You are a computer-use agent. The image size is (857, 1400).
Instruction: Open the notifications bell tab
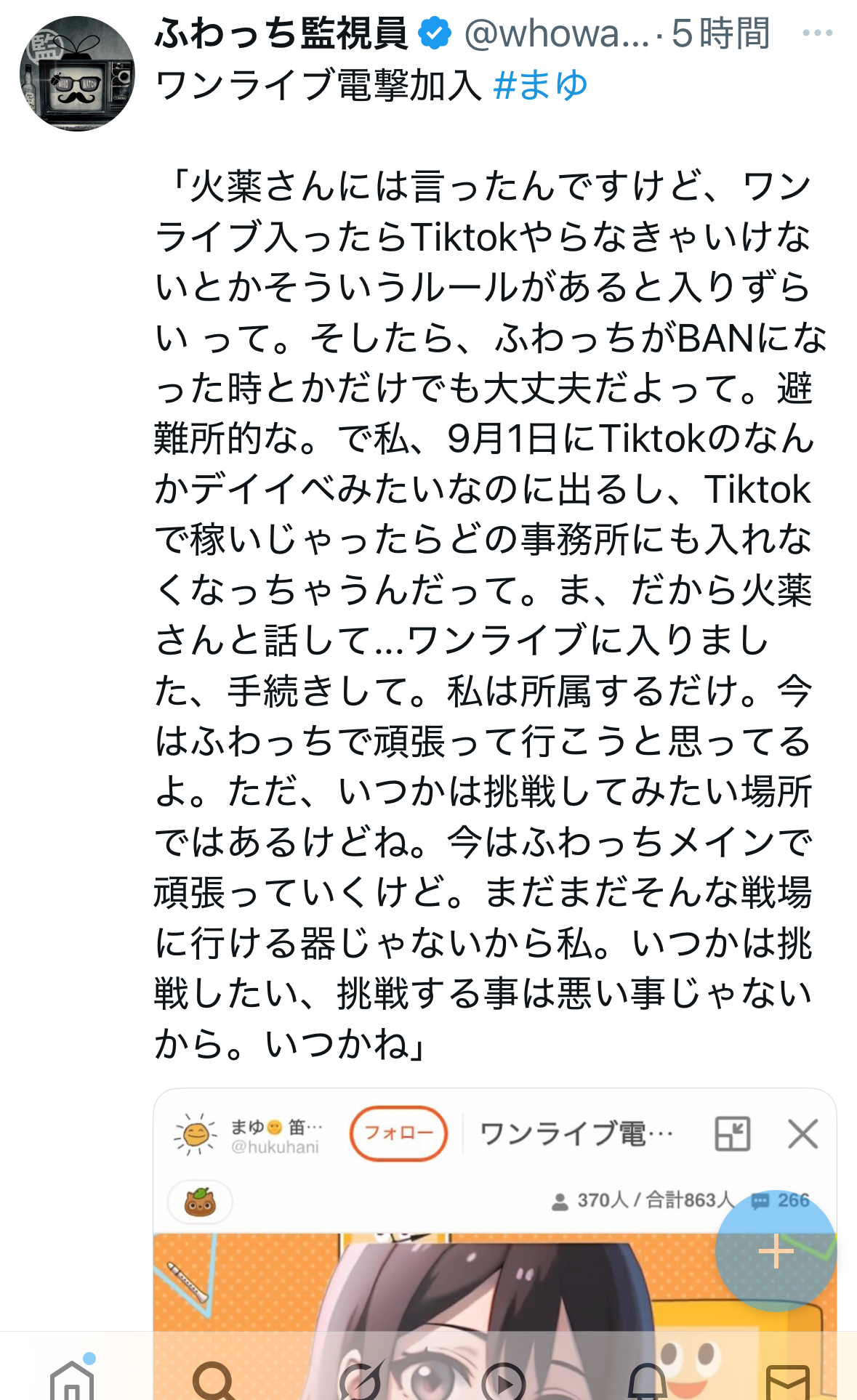click(x=646, y=1378)
